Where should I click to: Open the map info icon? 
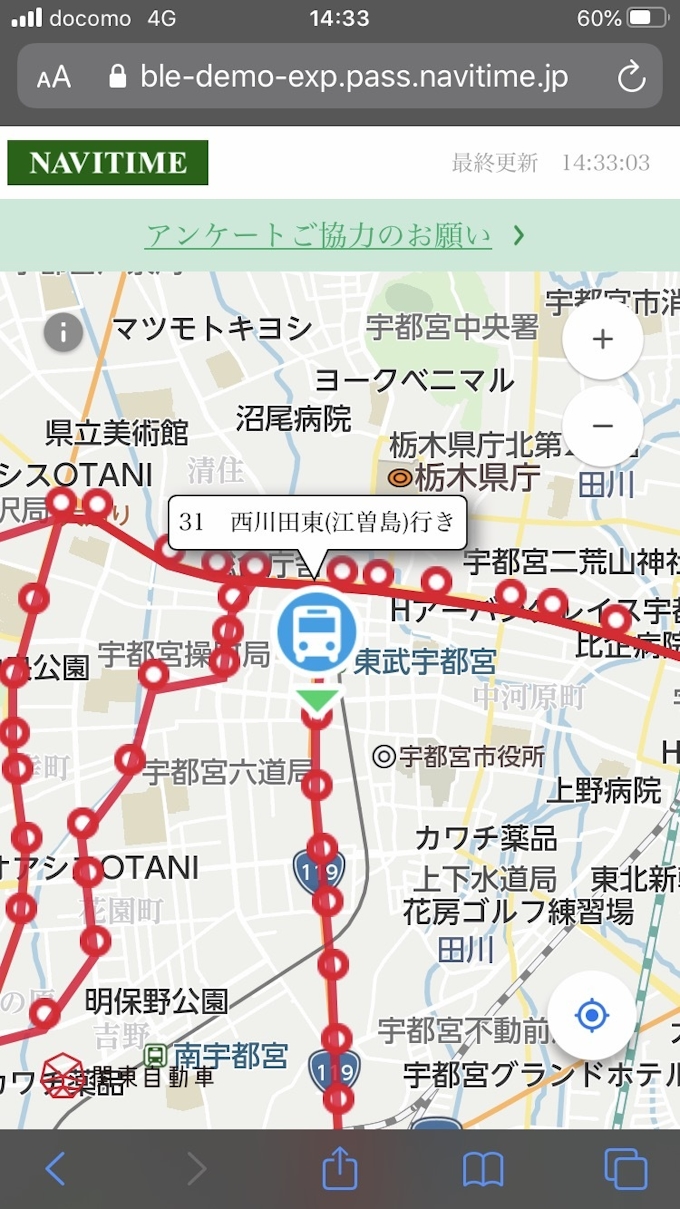[x=63, y=331]
